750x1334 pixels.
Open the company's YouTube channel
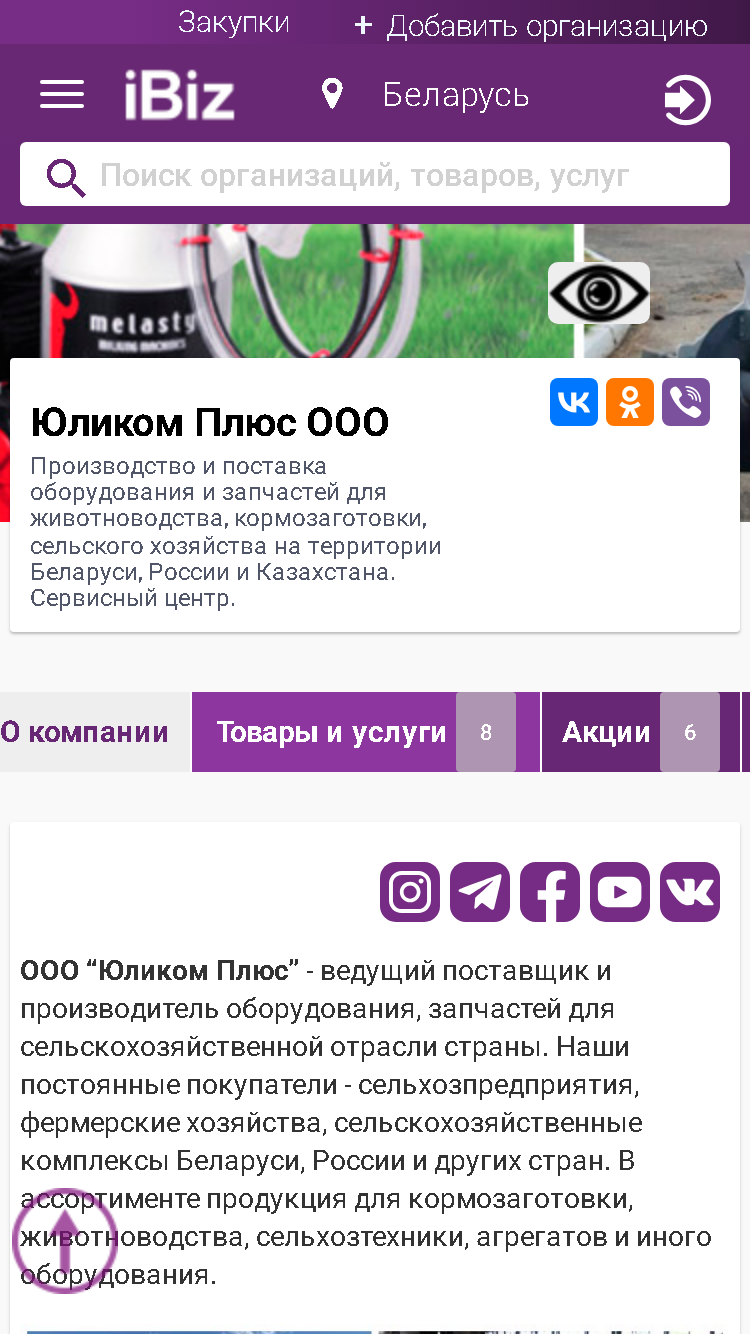click(620, 892)
